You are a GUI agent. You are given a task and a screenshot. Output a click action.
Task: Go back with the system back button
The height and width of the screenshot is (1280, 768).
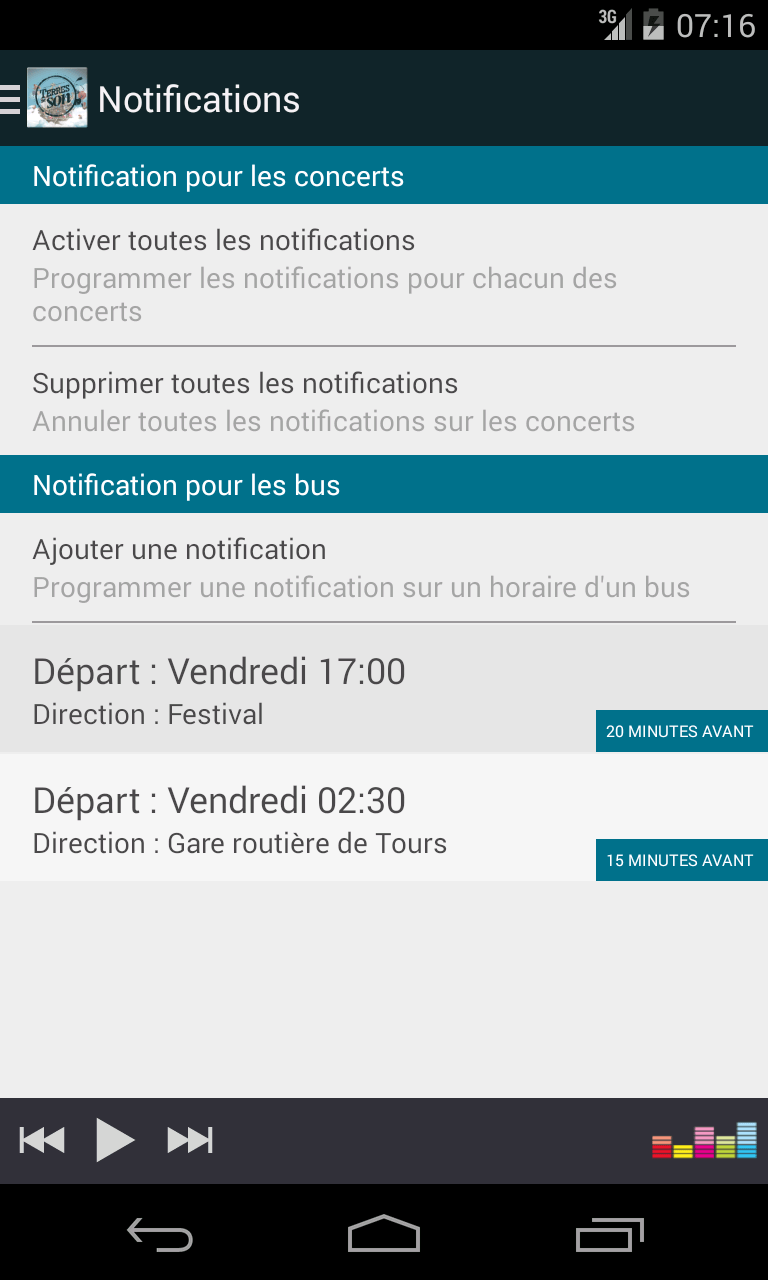160,1236
